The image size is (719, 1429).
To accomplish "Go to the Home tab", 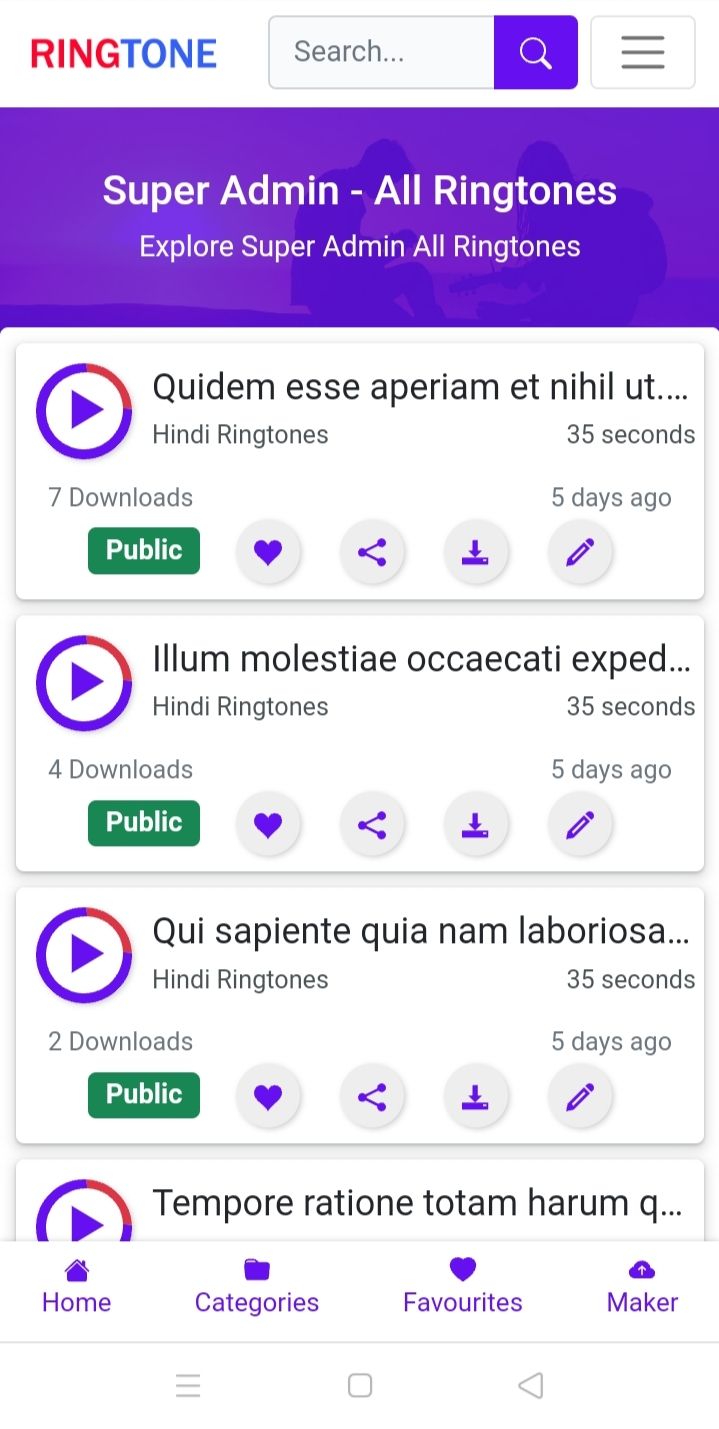I will tap(76, 1287).
